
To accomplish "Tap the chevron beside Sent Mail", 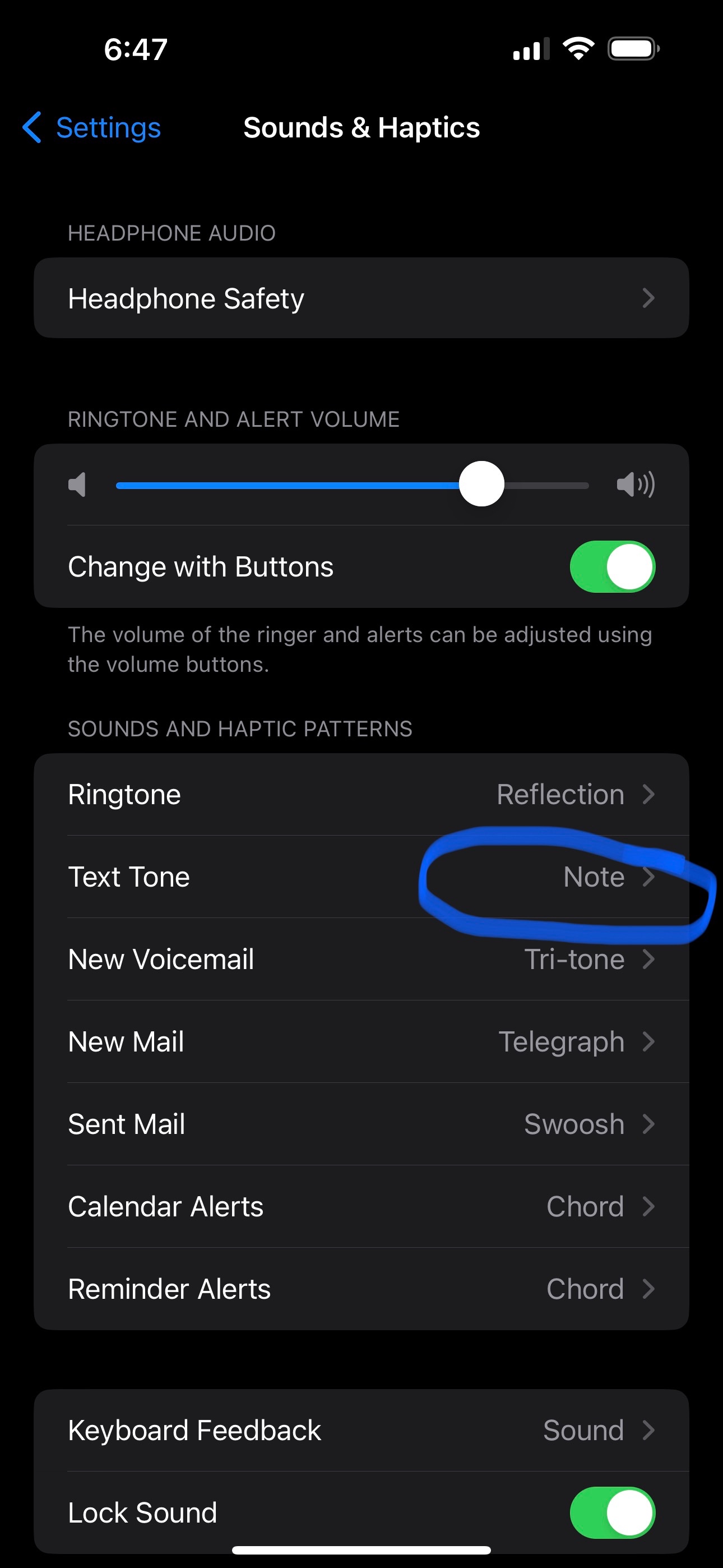I will point(650,1124).
